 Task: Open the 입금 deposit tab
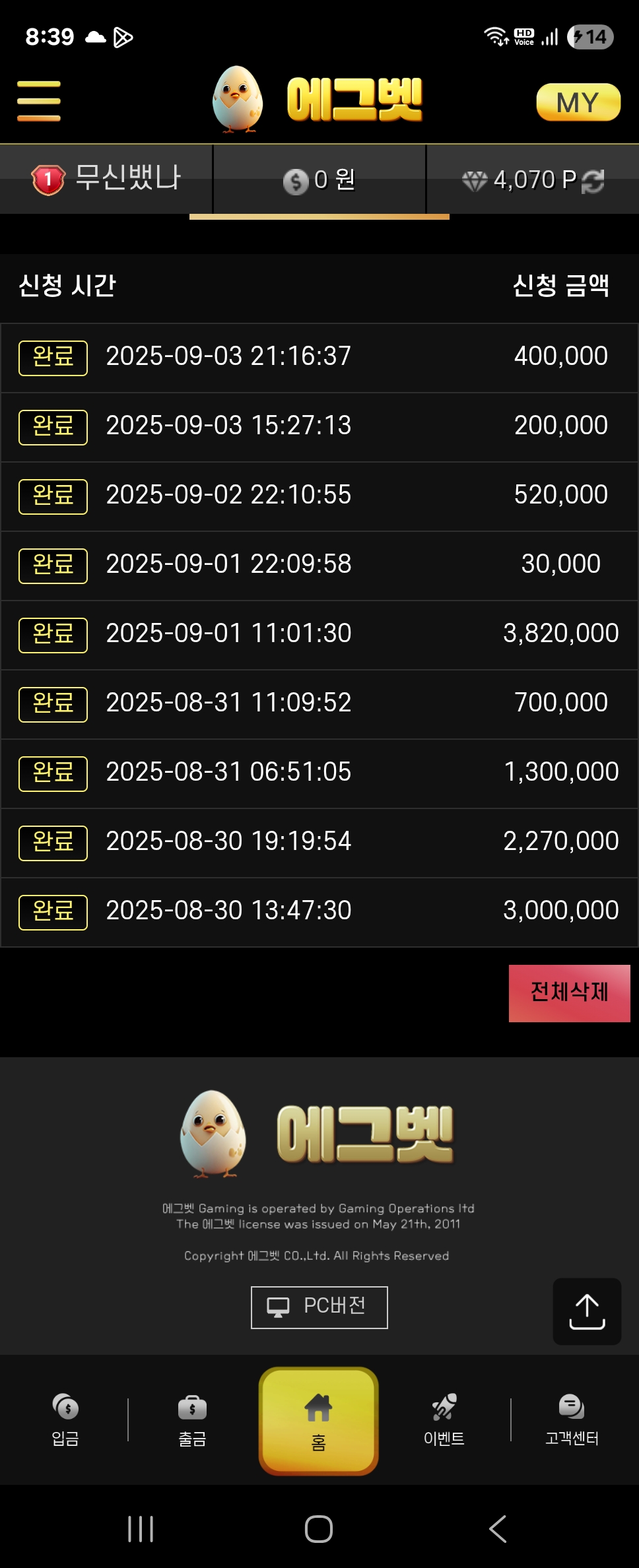(65, 1419)
